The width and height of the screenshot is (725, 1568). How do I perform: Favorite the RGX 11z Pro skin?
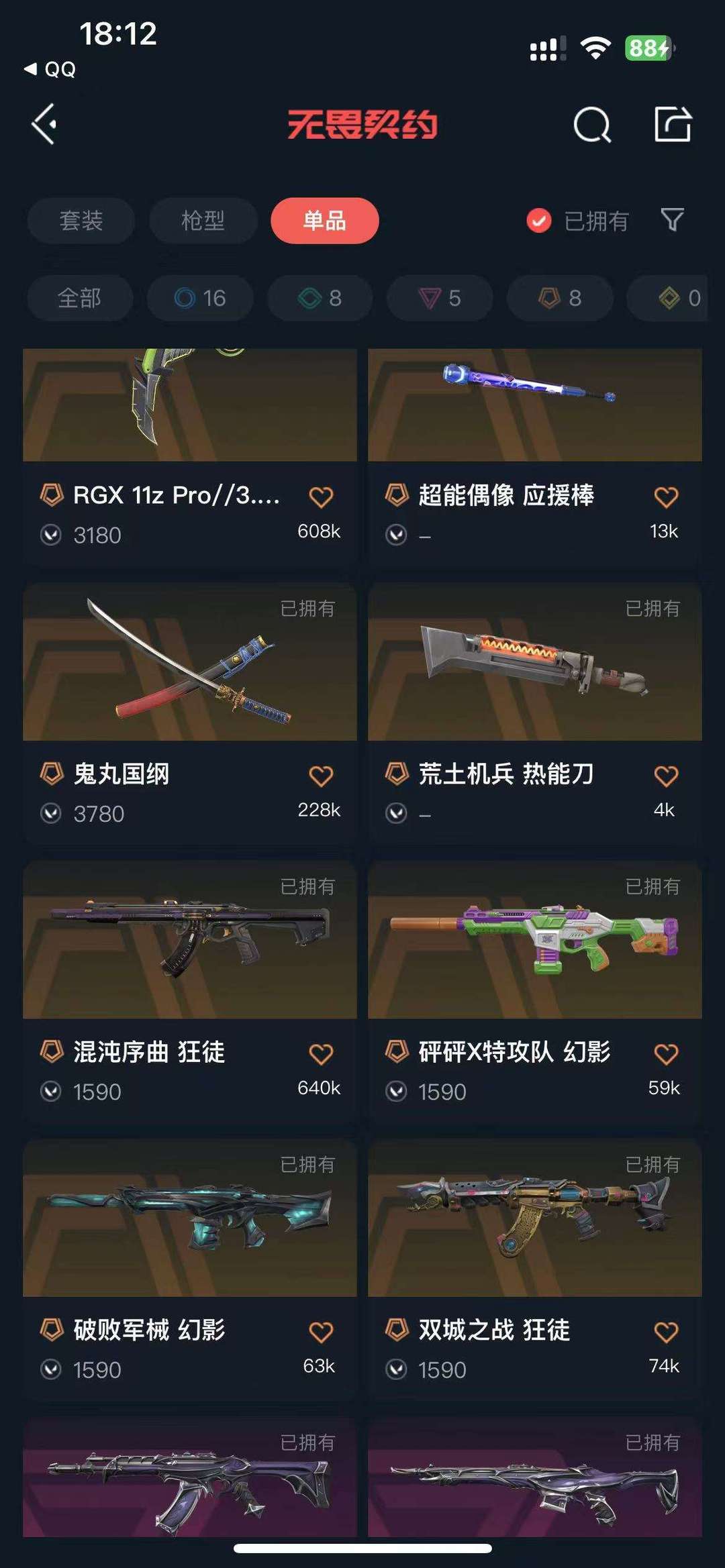point(321,496)
